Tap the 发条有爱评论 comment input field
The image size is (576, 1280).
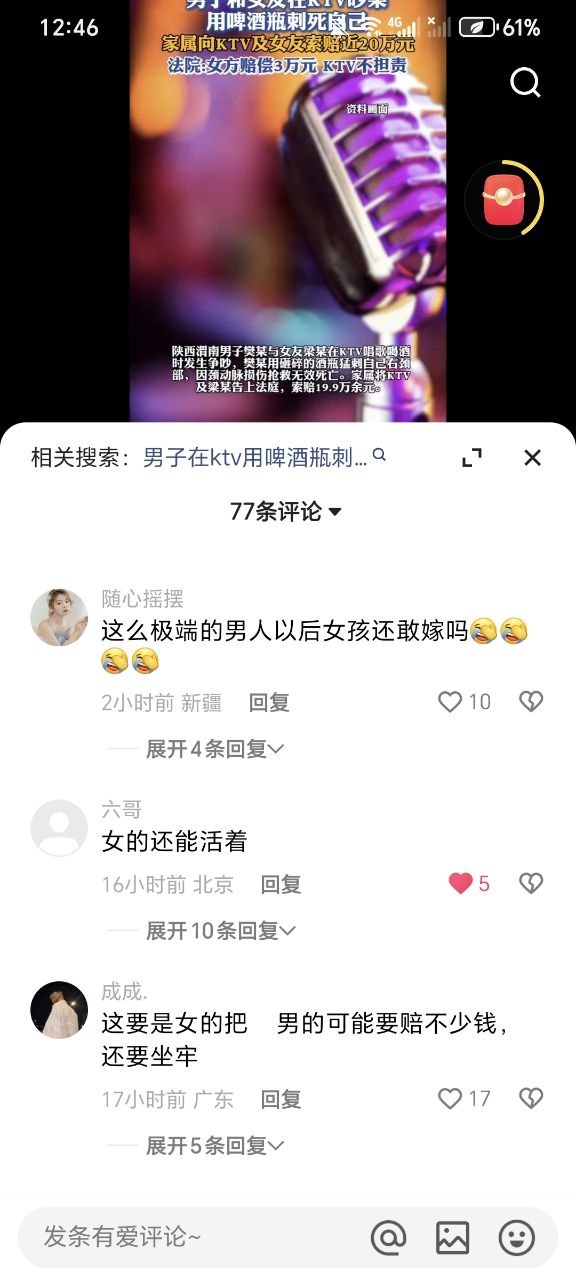tap(190, 1237)
